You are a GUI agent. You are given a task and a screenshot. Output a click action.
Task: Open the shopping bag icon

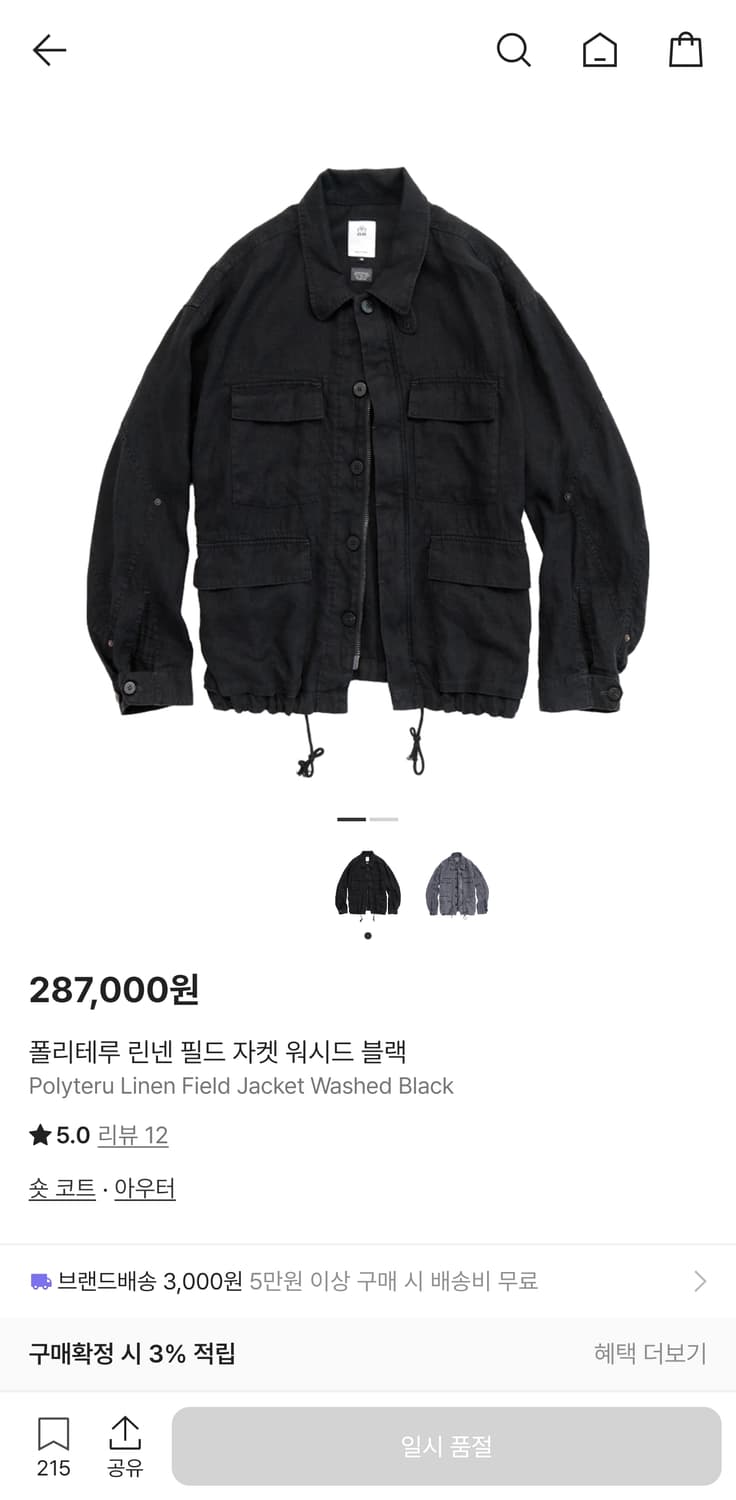[x=685, y=49]
